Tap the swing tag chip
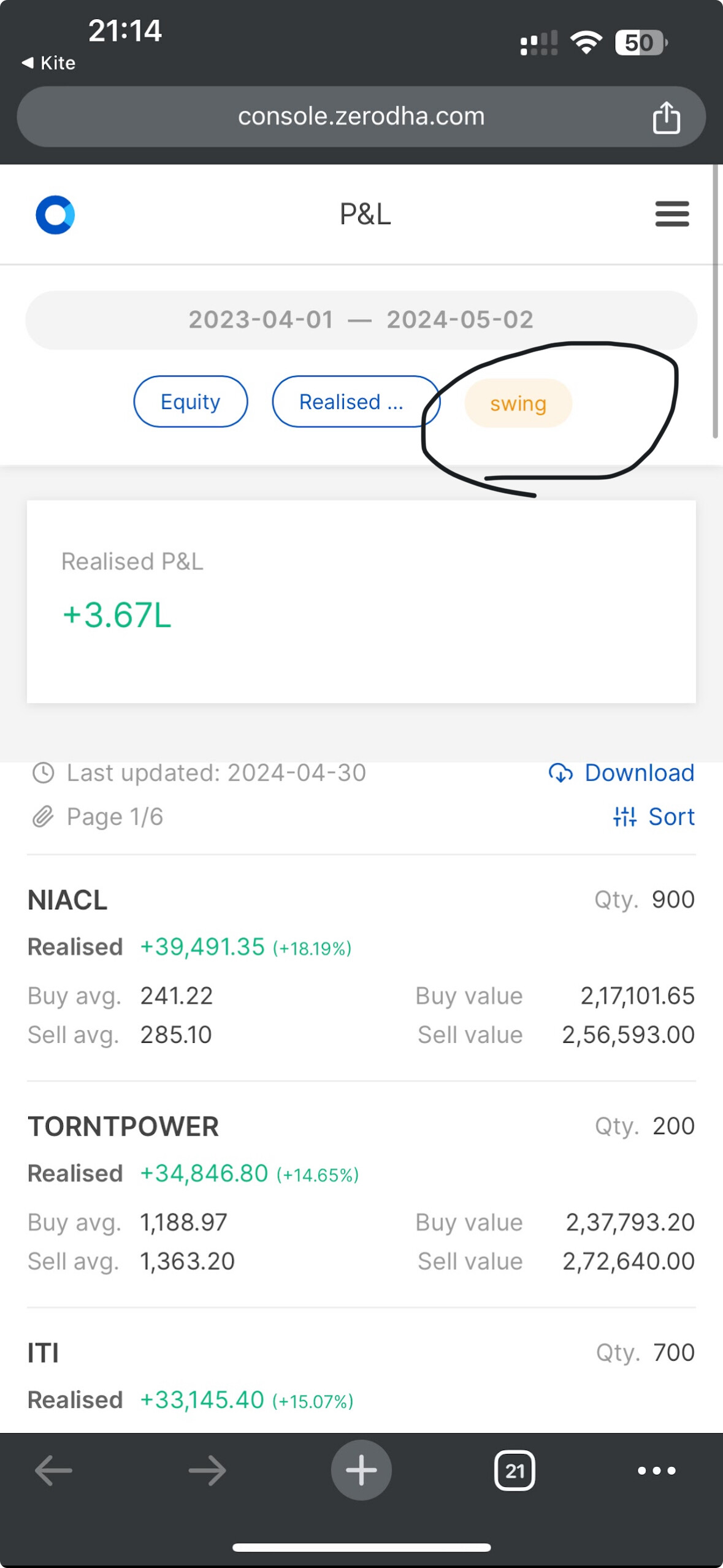This screenshot has width=723, height=1568. coord(518,404)
